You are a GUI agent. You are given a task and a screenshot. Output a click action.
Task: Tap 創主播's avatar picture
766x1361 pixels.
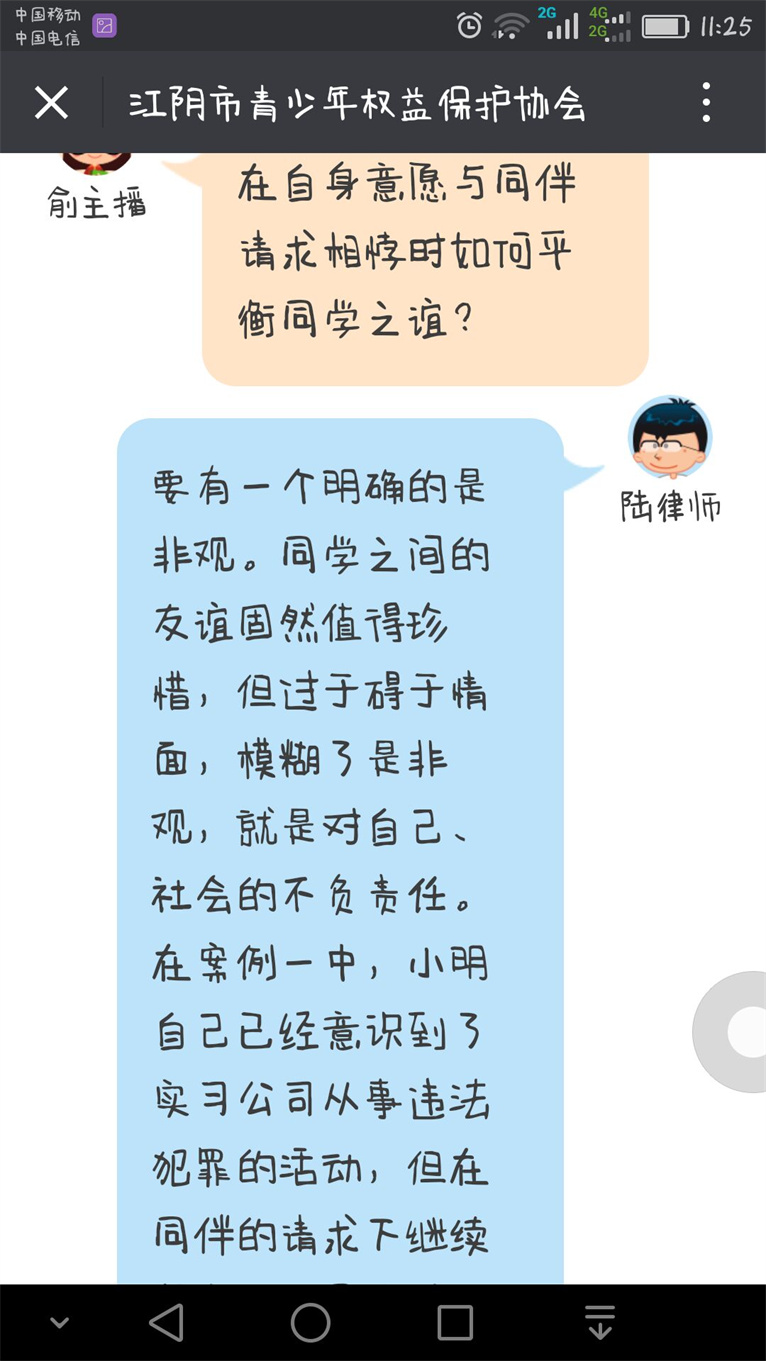[97, 155]
